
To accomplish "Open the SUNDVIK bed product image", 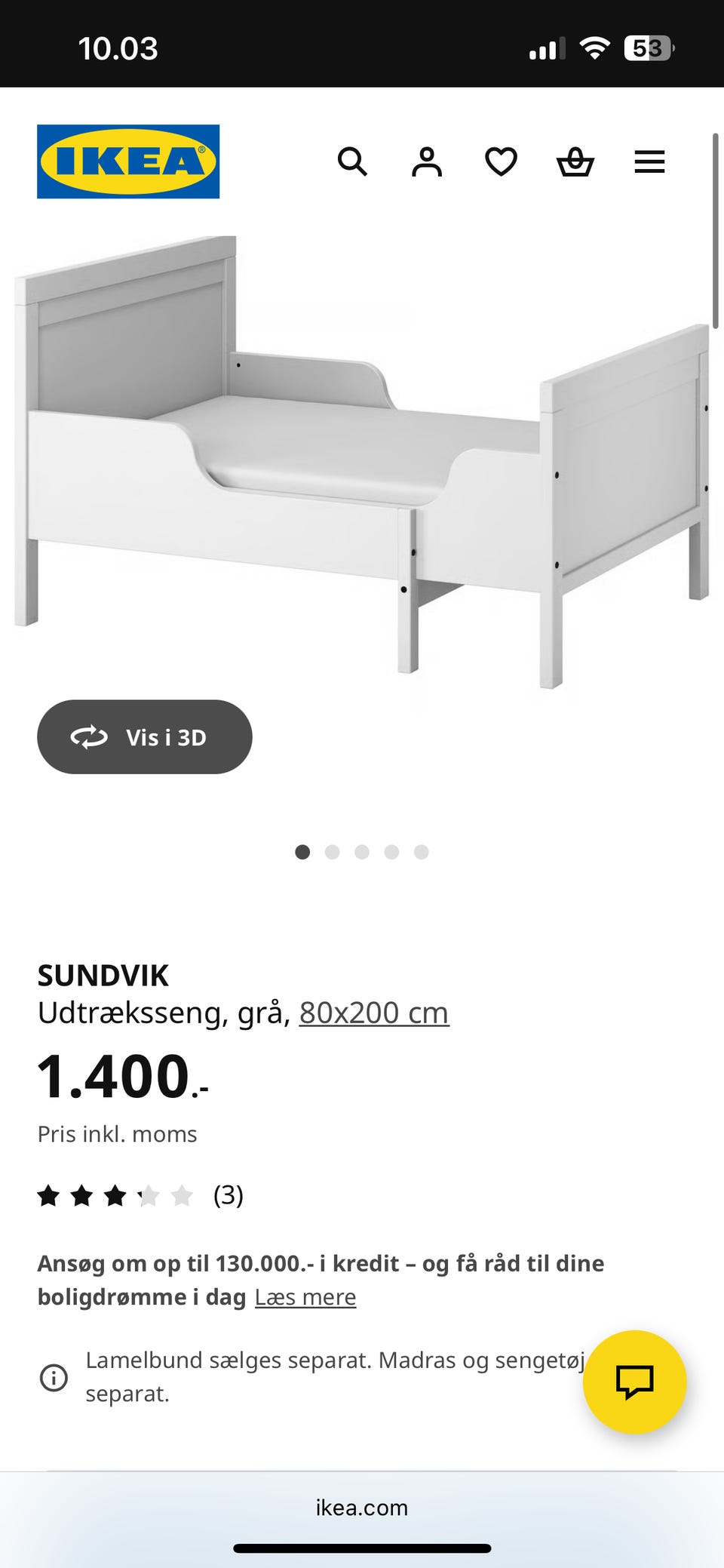I will coord(362,462).
